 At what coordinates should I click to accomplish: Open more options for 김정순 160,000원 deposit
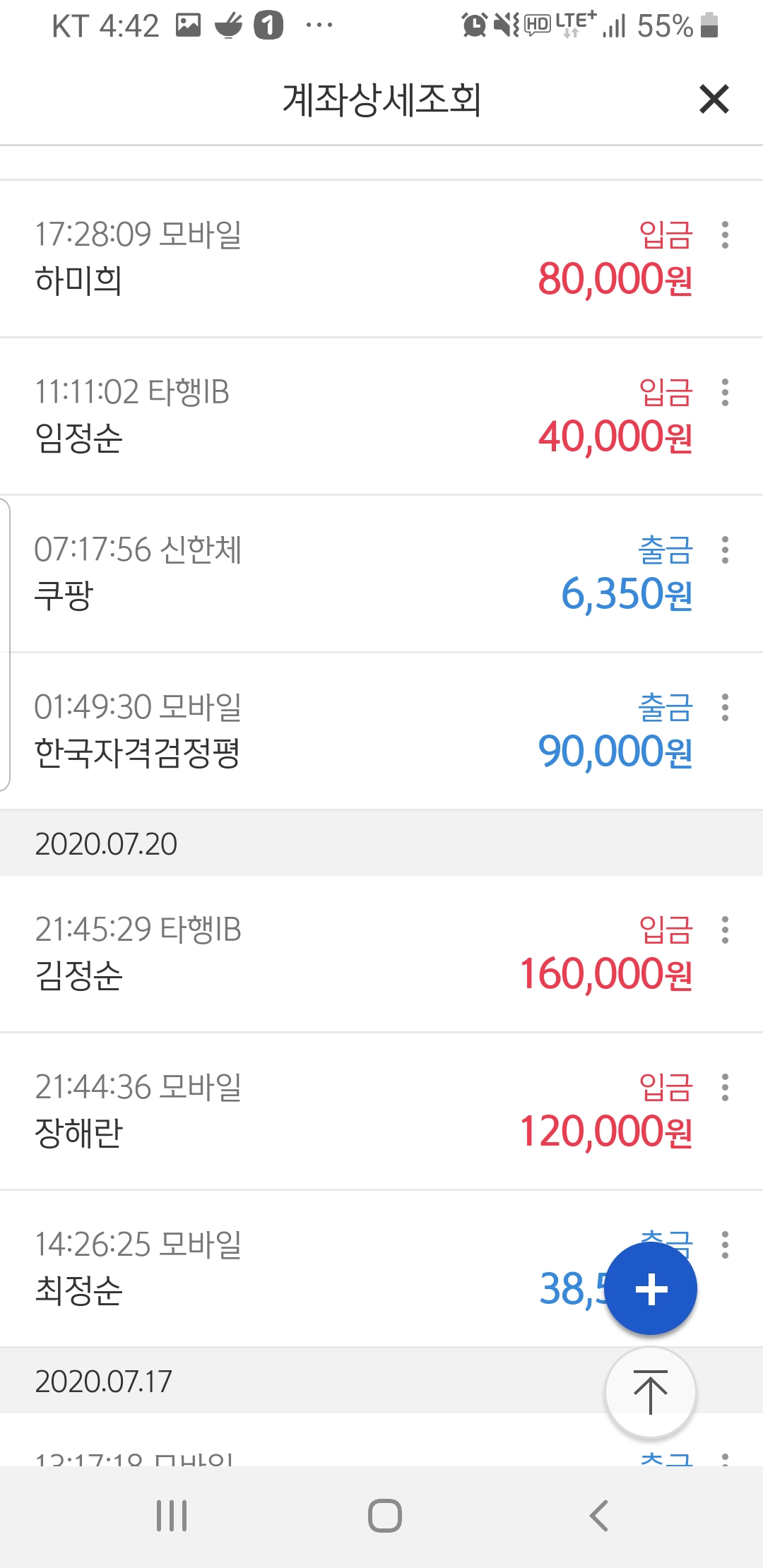725,930
